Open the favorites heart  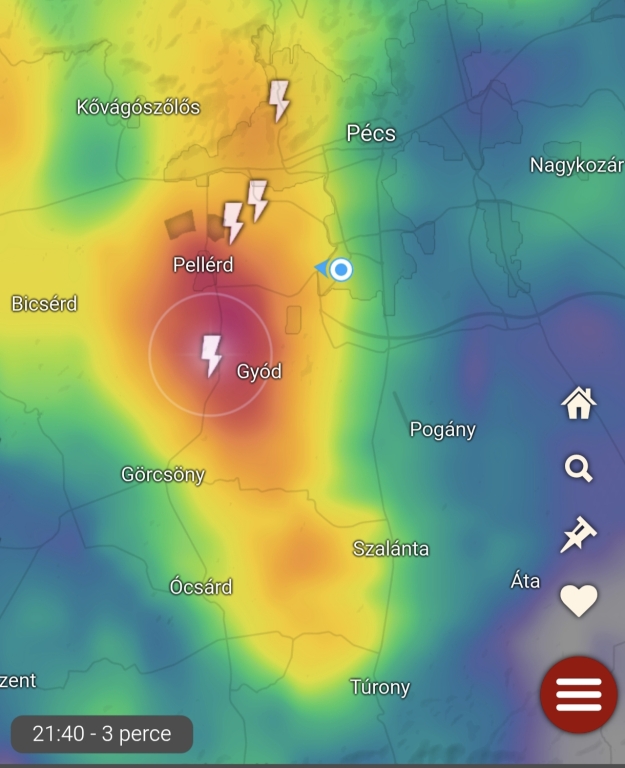578,601
